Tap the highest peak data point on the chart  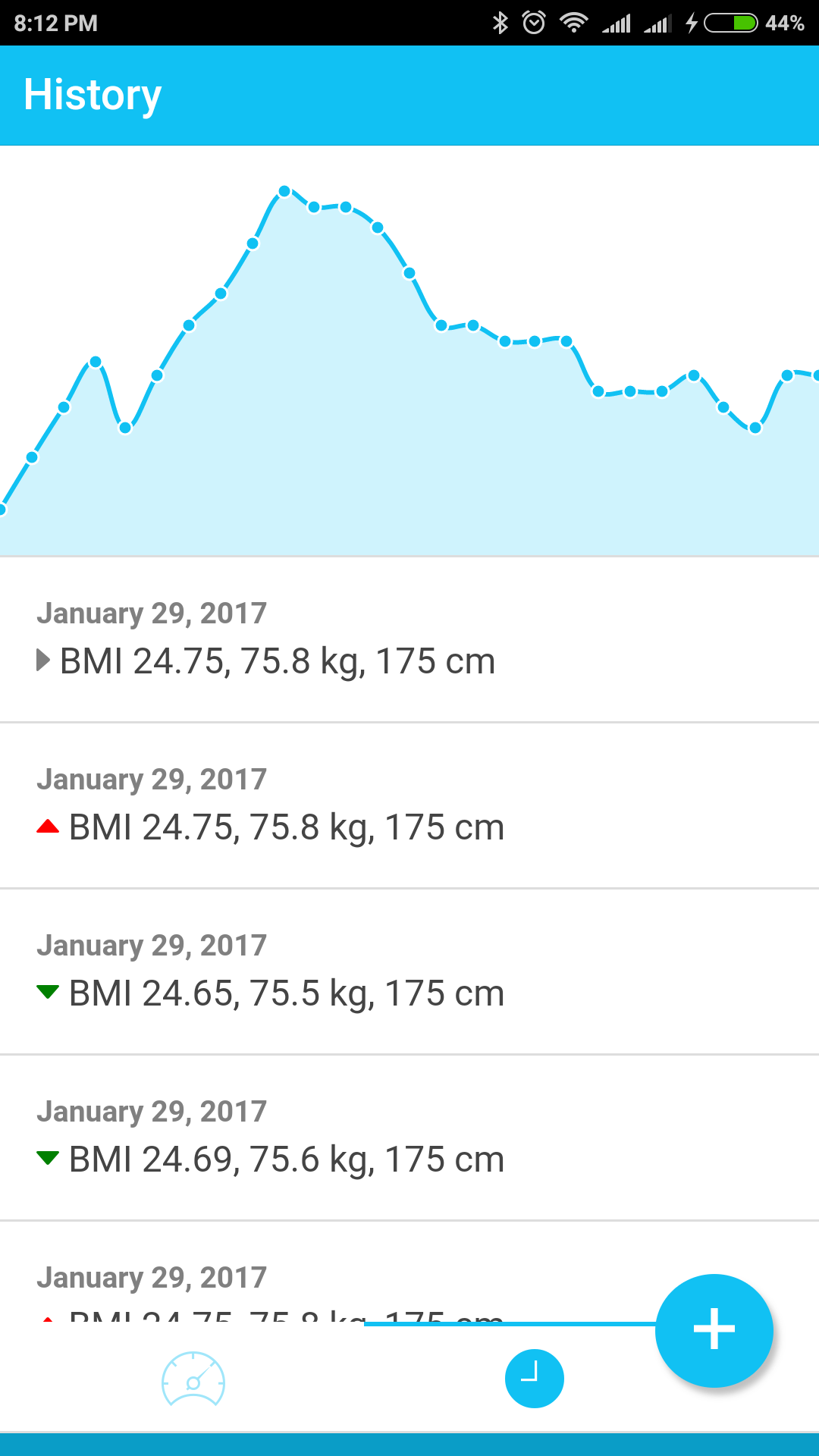pos(284,190)
